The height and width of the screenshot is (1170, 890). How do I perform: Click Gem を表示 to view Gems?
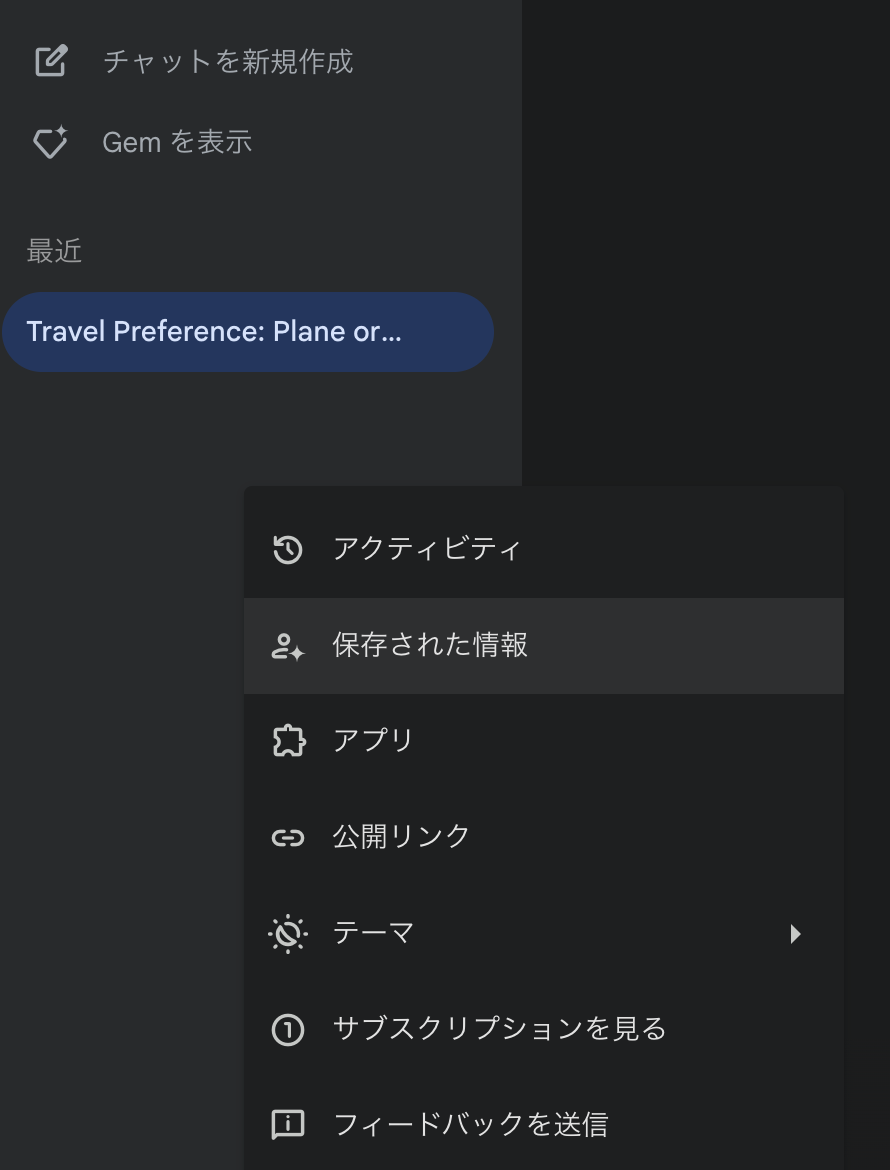[x=175, y=142]
